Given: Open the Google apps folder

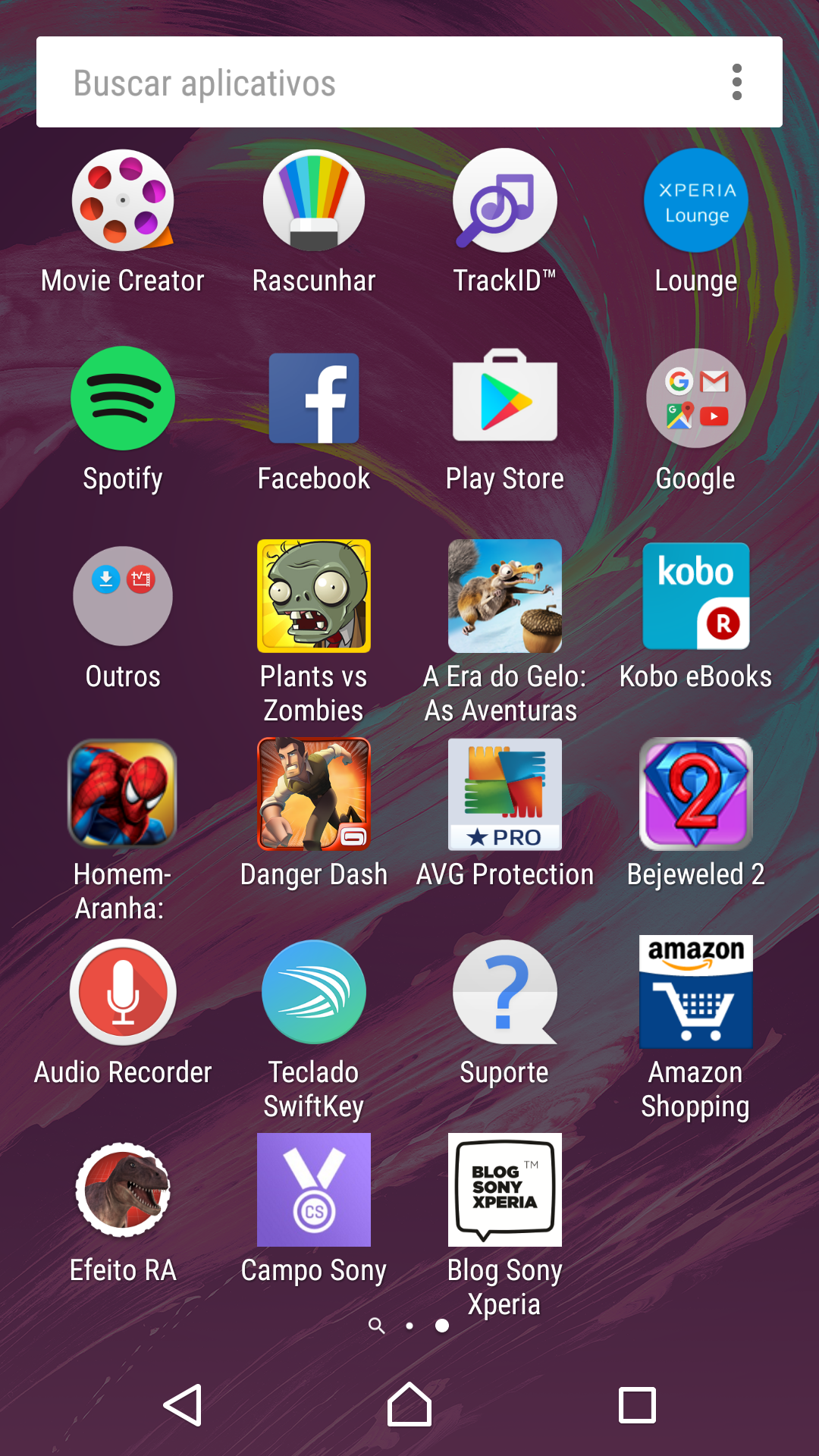Looking at the screenshot, I should (696, 399).
